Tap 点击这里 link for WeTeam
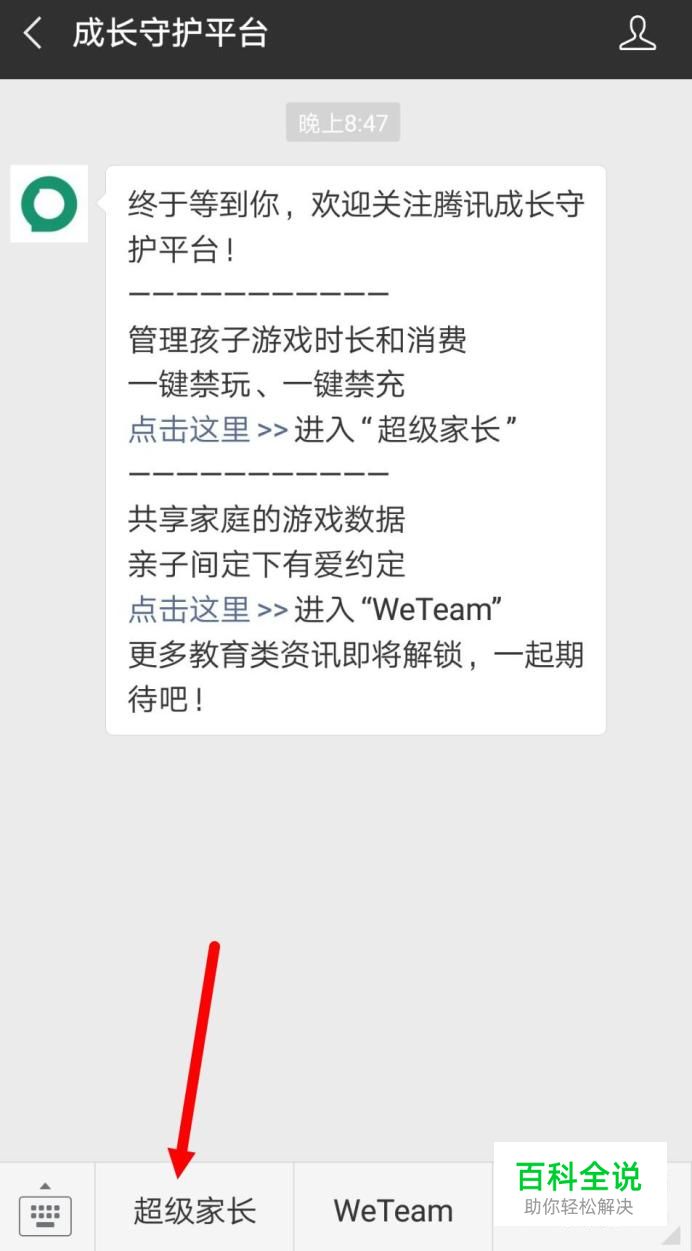Image resolution: width=692 pixels, height=1251 pixels. (189, 608)
